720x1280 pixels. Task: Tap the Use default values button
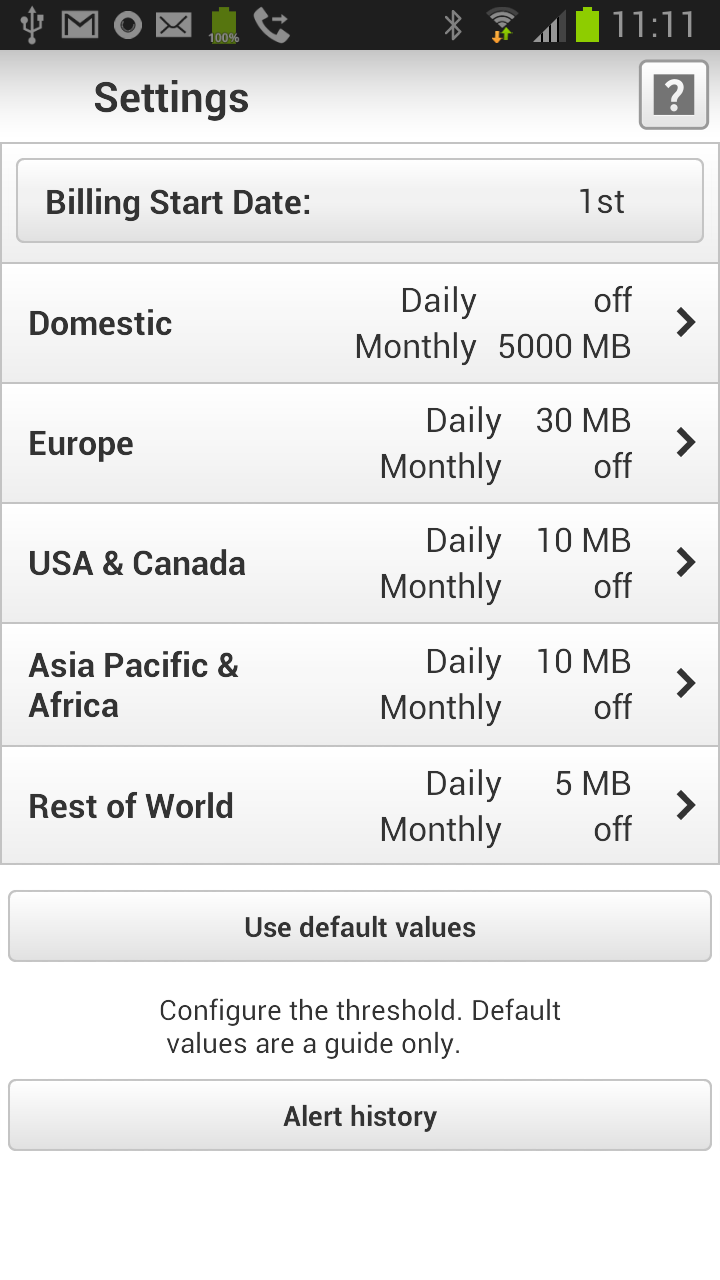coord(360,927)
